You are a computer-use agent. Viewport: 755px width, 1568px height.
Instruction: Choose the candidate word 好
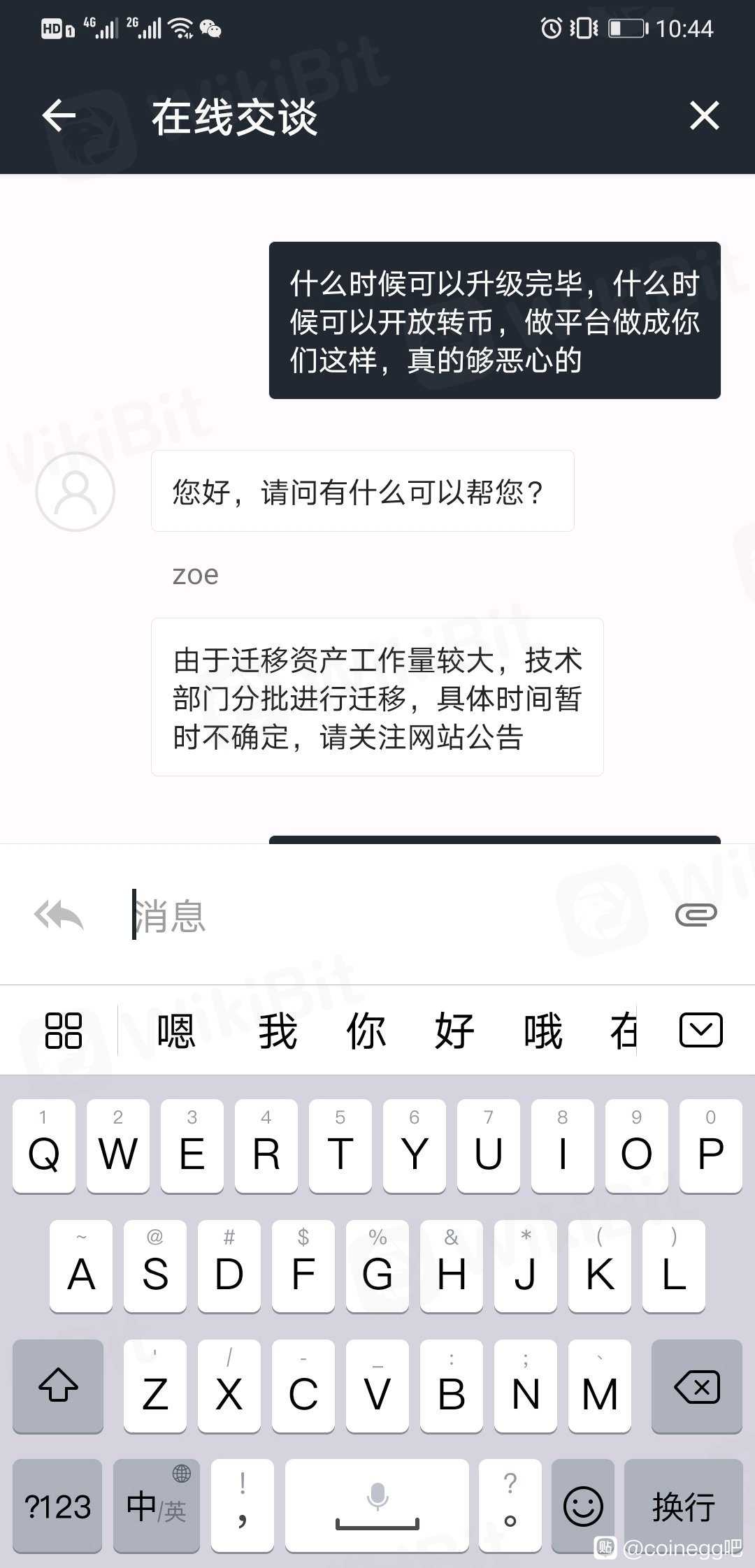pos(454,1031)
